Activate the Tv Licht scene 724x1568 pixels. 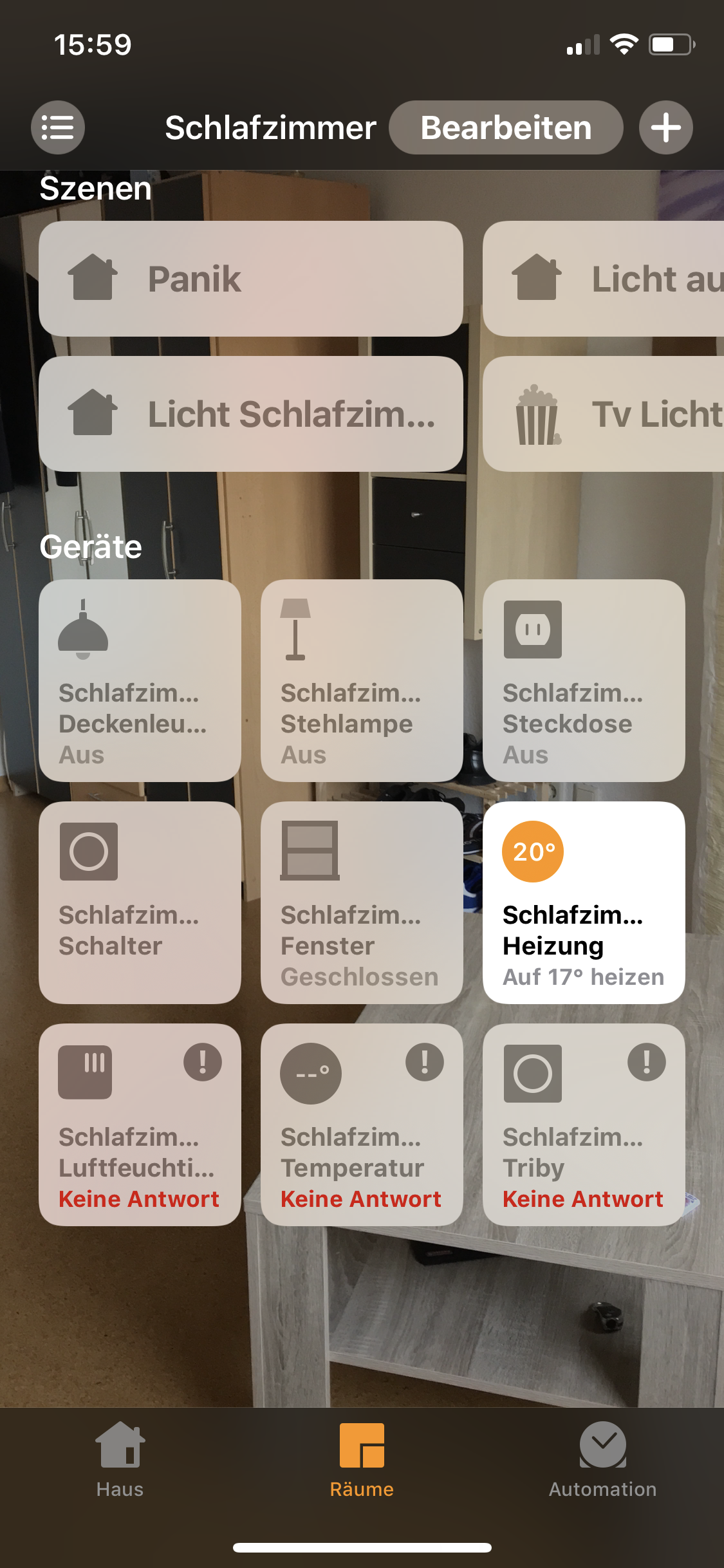[604, 414]
